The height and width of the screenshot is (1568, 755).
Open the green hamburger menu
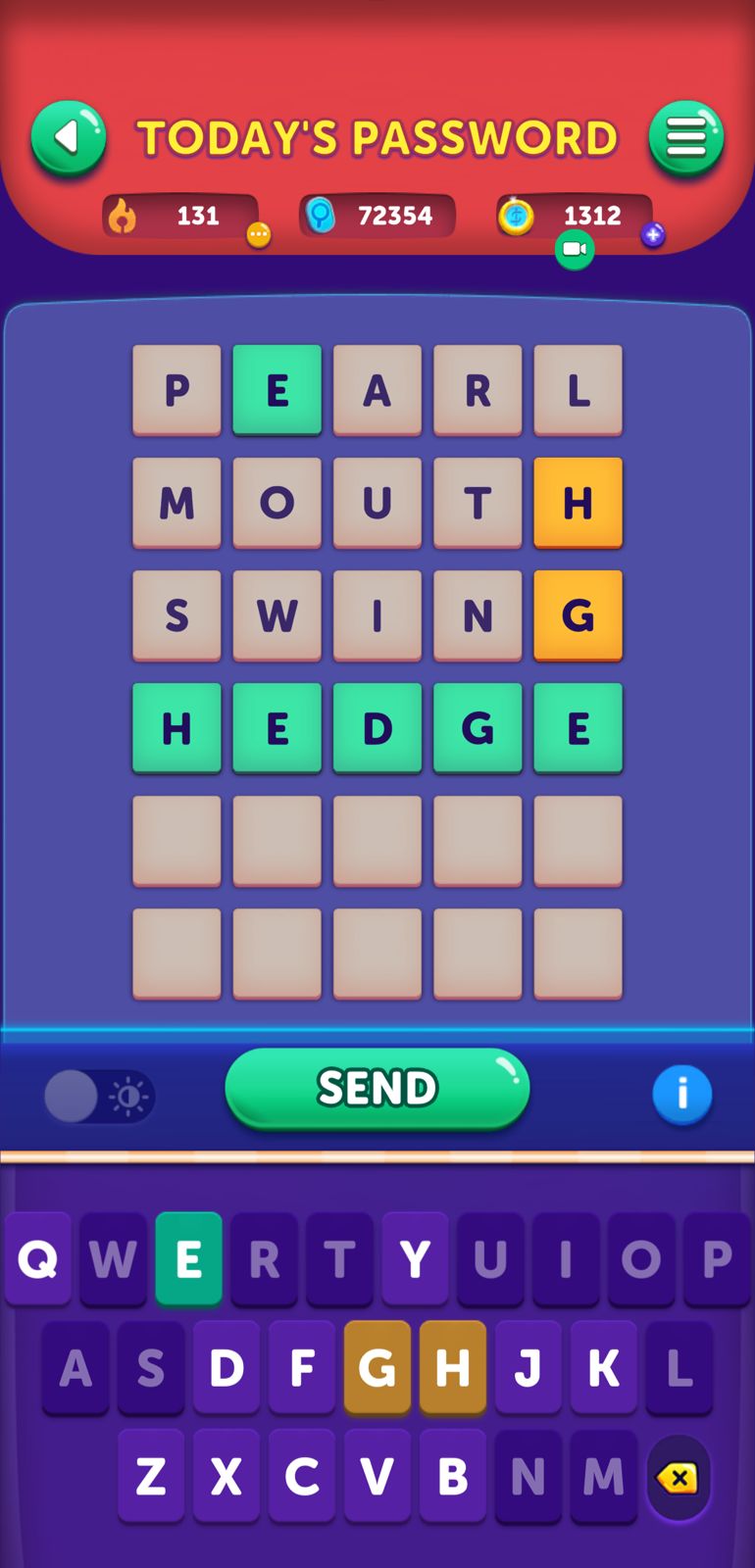click(x=686, y=138)
